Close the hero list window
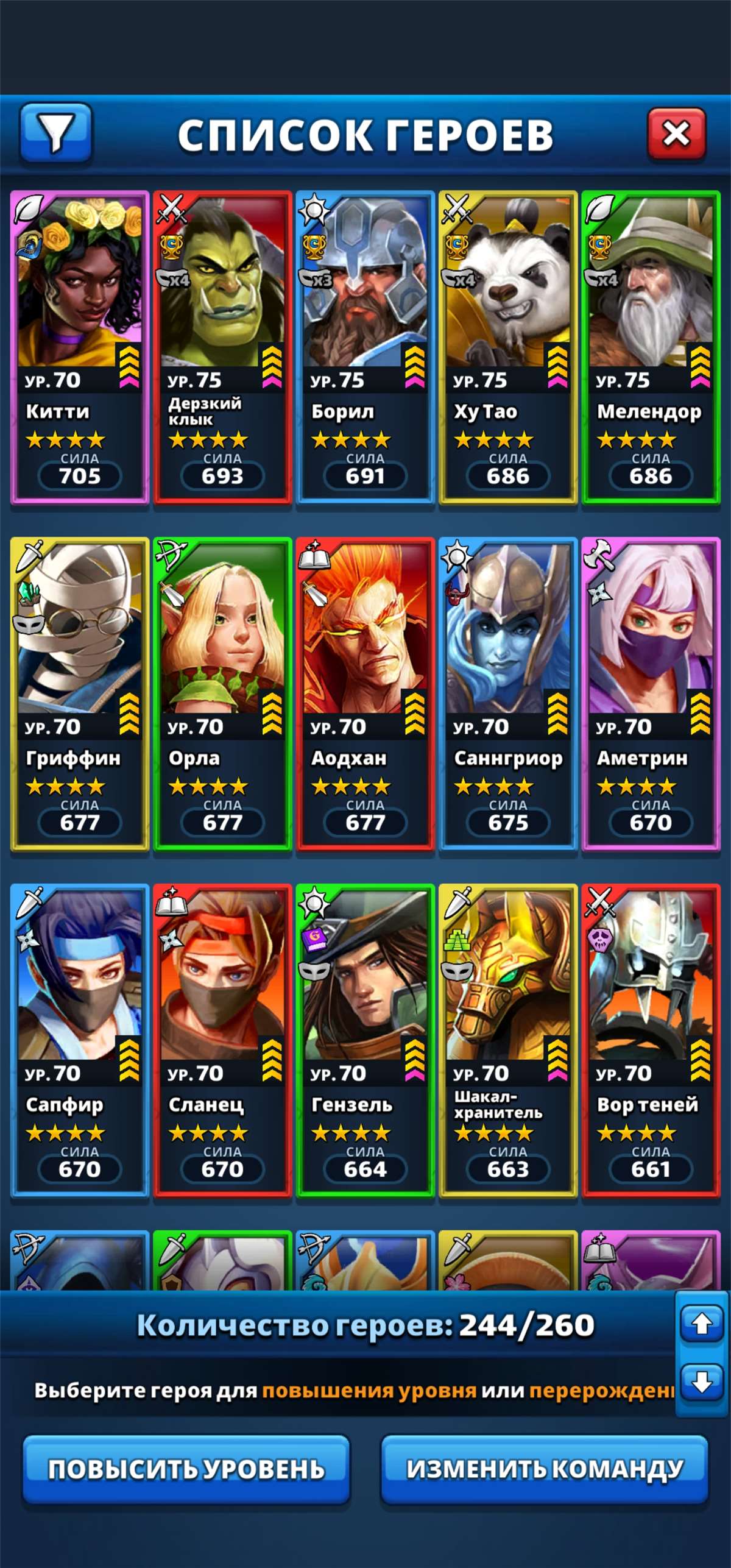731x1568 pixels. 676,133
